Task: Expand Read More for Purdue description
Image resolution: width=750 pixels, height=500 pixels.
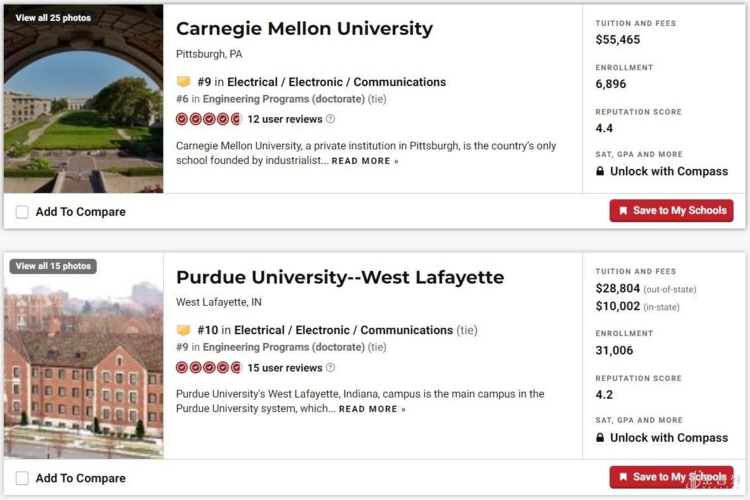Action: click(x=372, y=409)
